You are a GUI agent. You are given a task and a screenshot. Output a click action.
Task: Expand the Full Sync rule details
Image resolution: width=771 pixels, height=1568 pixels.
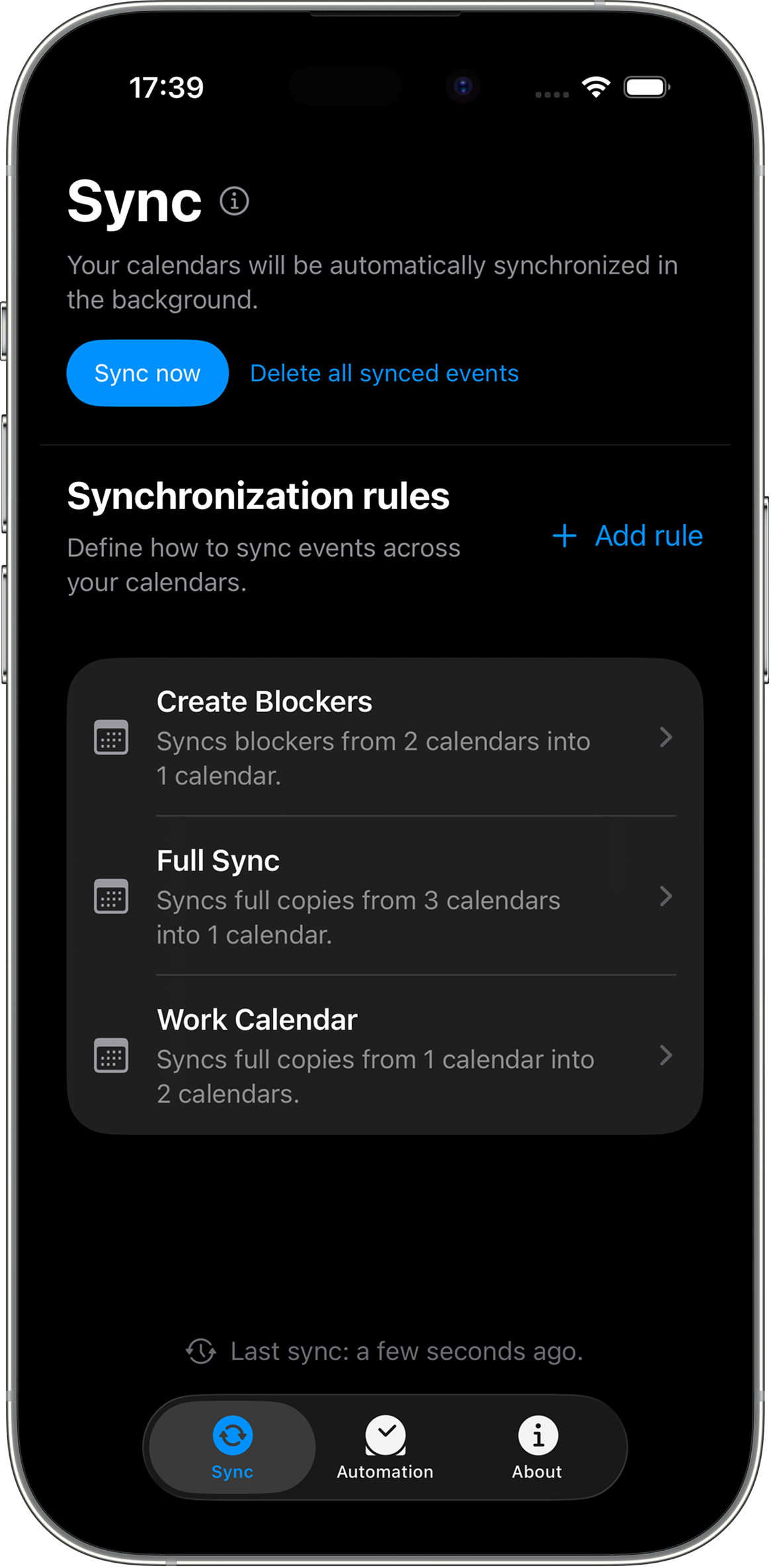pos(666,898)
